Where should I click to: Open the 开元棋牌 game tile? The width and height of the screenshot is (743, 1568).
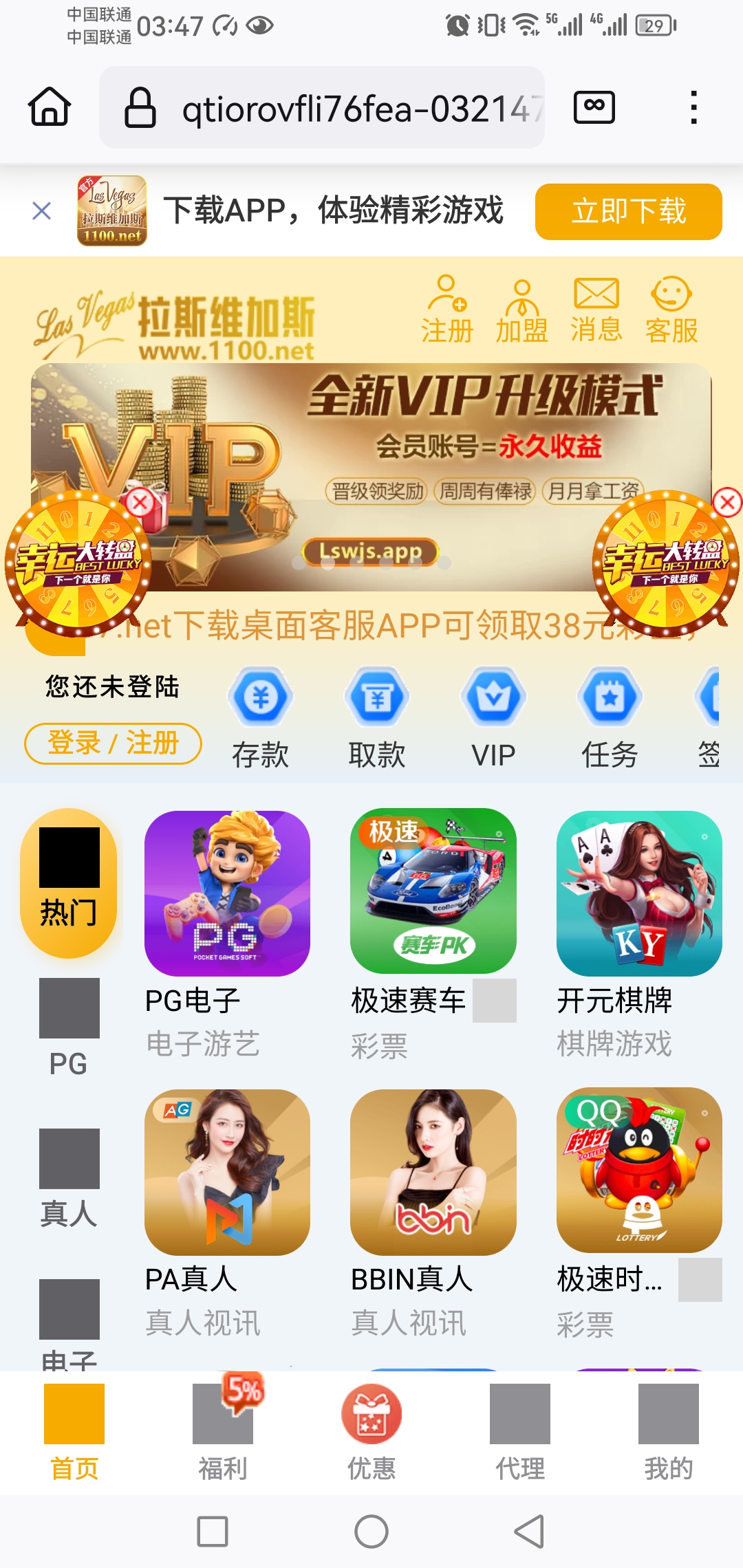639,893
